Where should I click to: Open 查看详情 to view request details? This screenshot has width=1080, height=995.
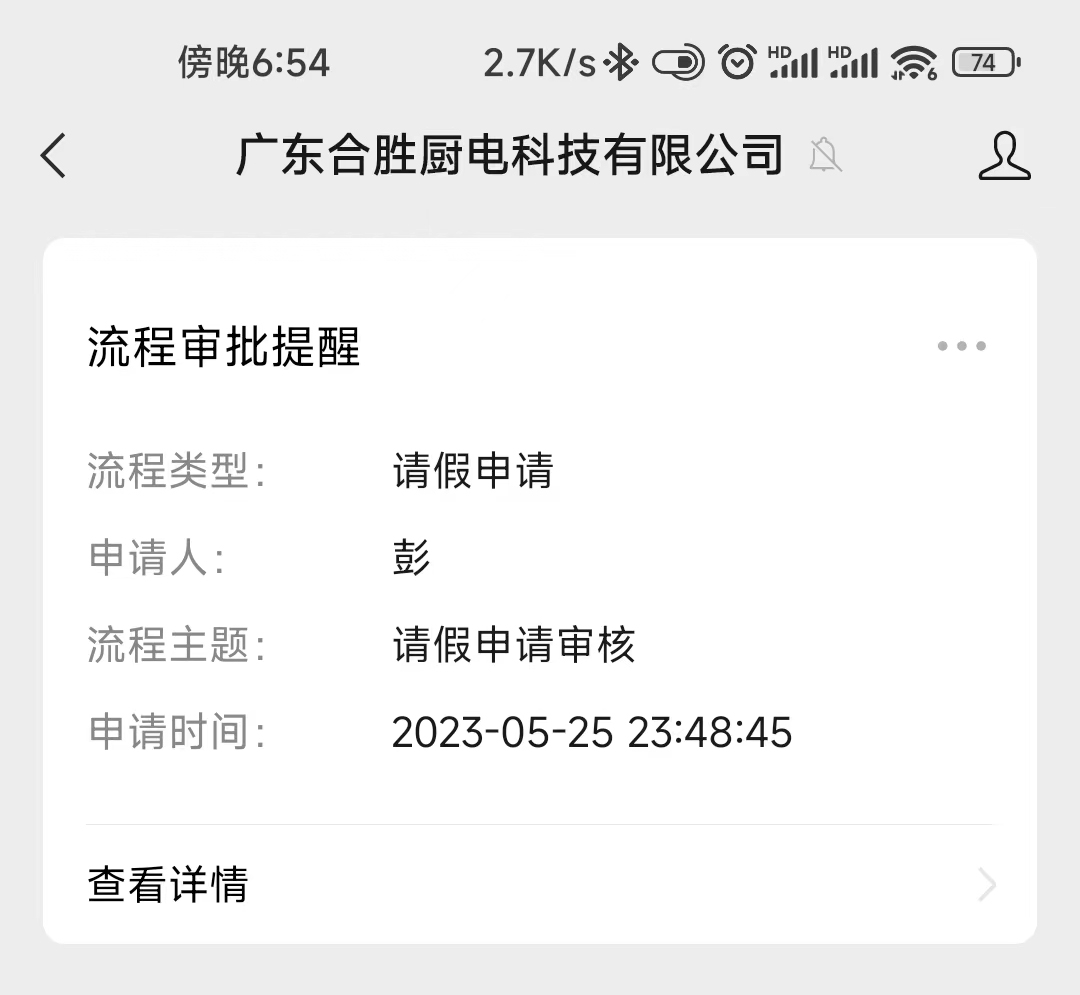pyautogui.click(x=540, y=885)
